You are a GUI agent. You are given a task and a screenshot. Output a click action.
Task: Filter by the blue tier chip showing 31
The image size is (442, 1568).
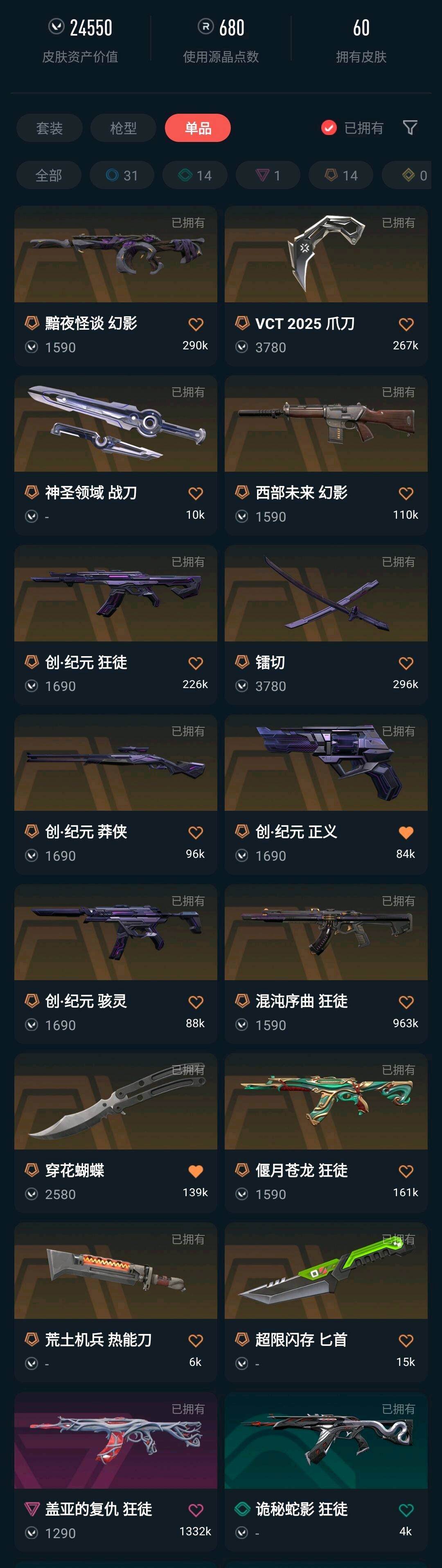122,175
